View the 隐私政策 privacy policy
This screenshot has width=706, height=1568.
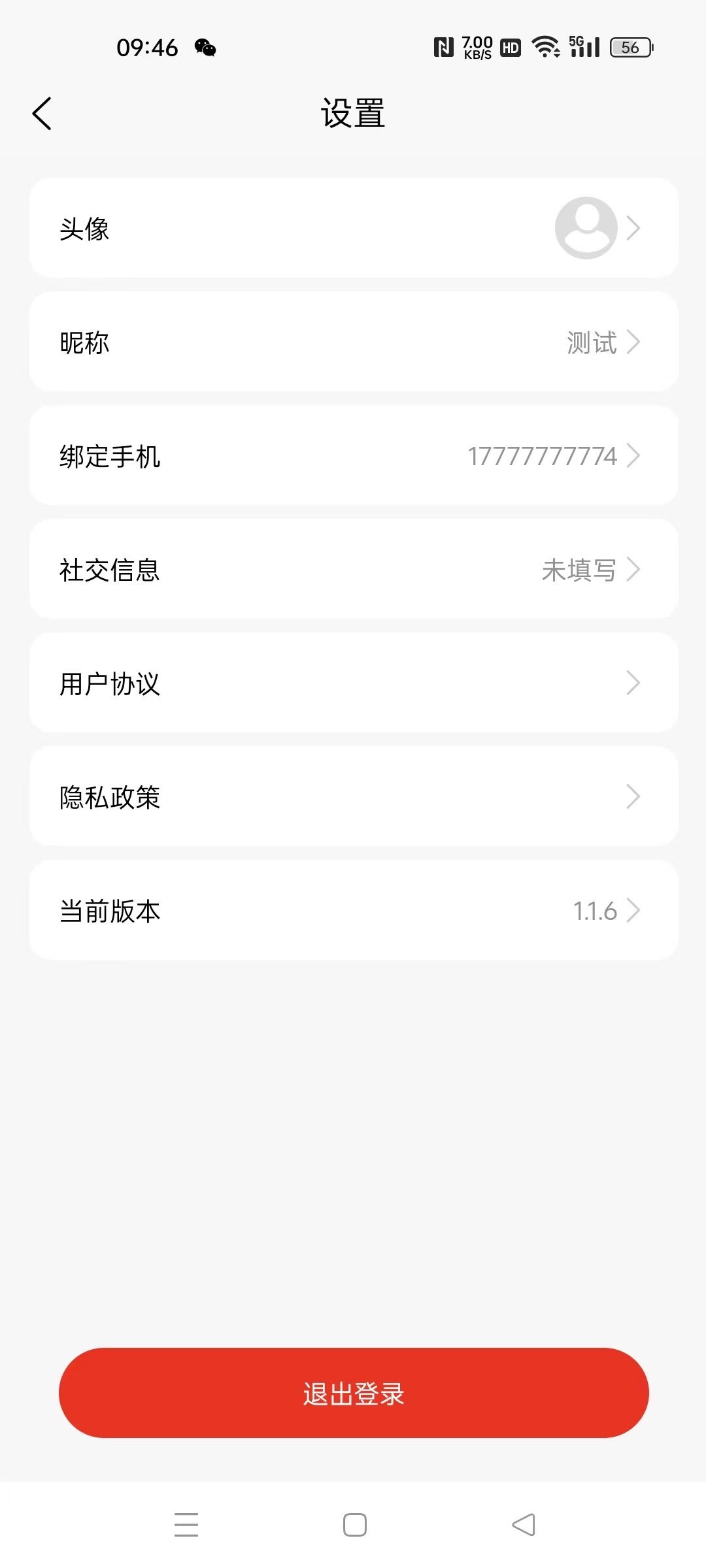(x=353, y=797)
